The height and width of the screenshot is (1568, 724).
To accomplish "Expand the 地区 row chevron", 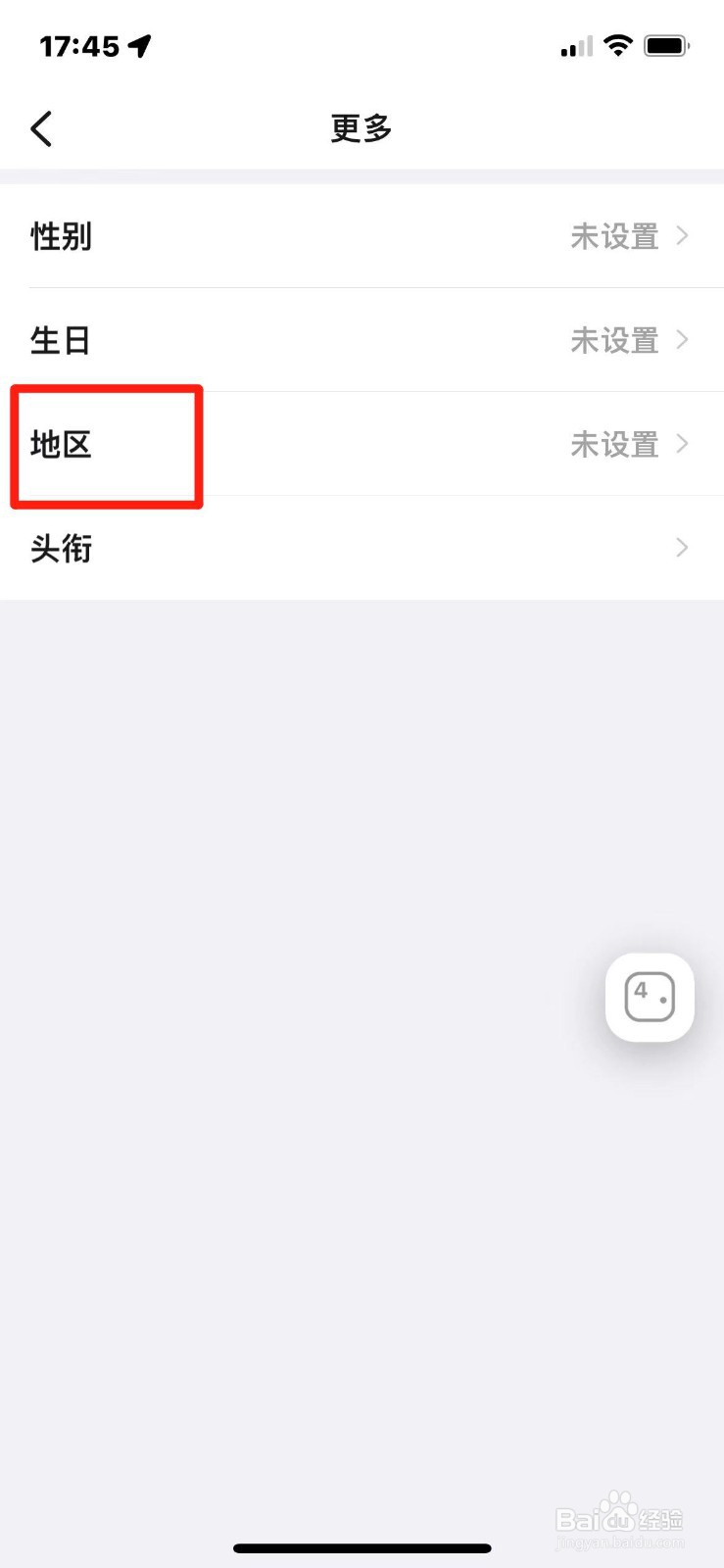I will coord(682,444).
